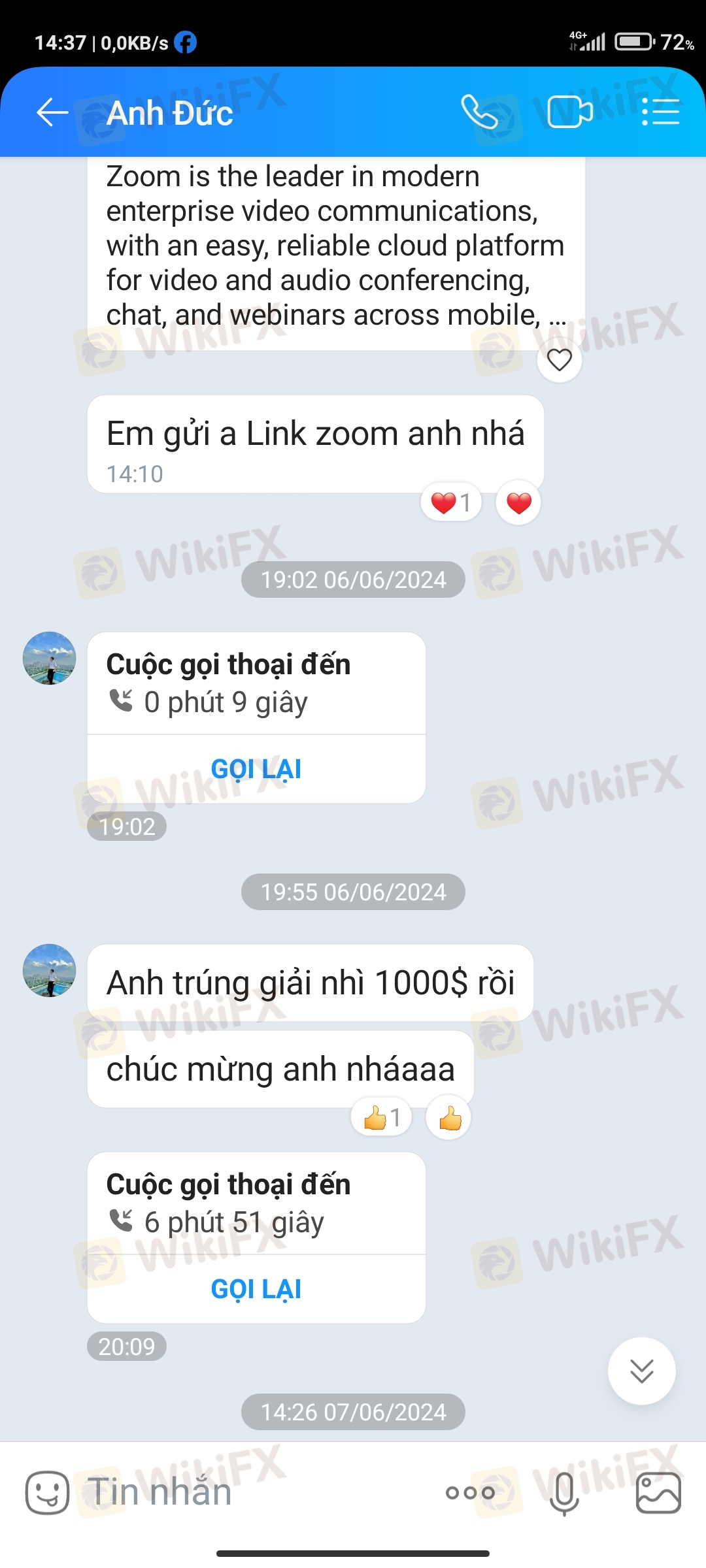This screenshot has width=706, height=1568.
Task: Start a video call with Anh Đức
Action: tap(569, 112)
